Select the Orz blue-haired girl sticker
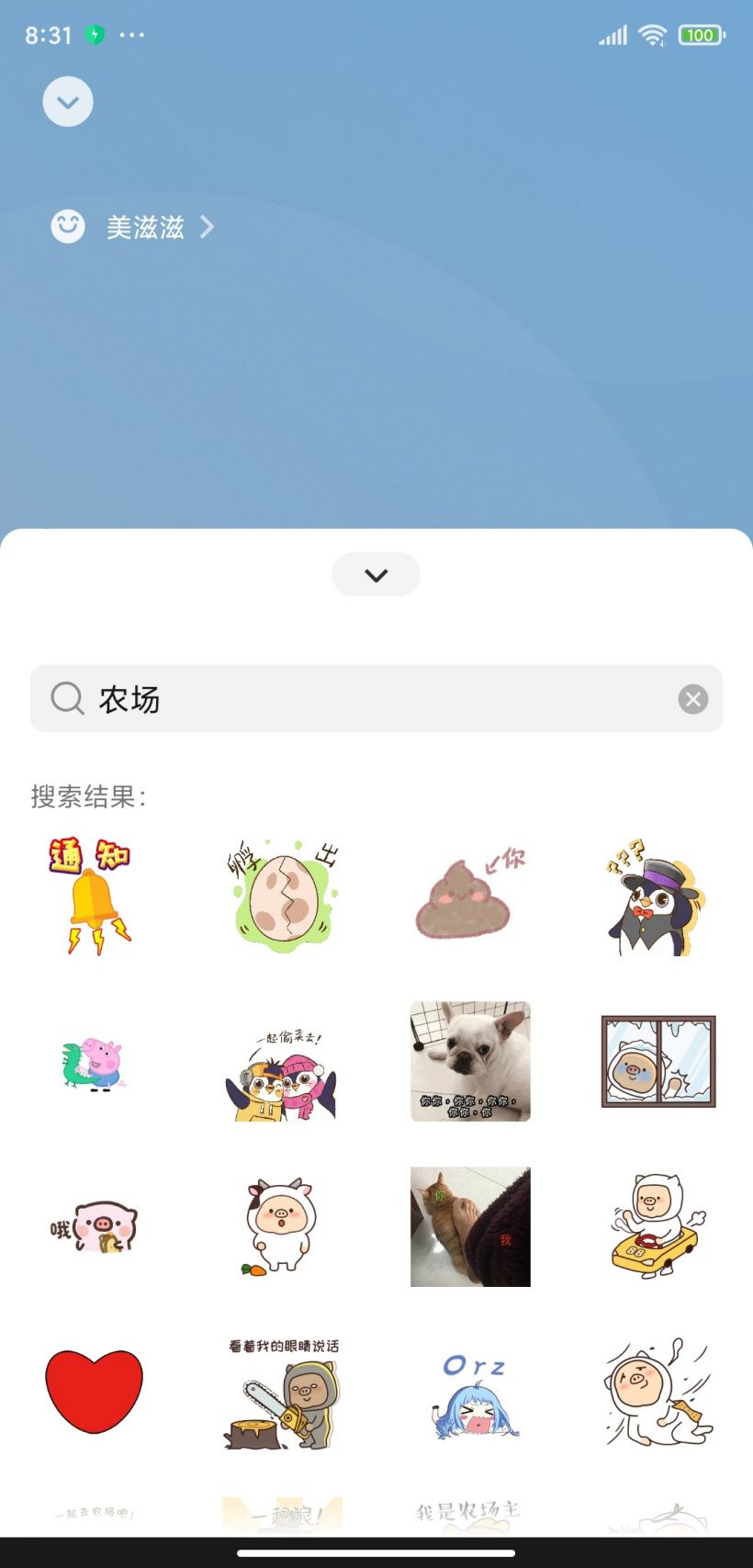This screenshot has height=1568, width=753. pos(469,1393)
